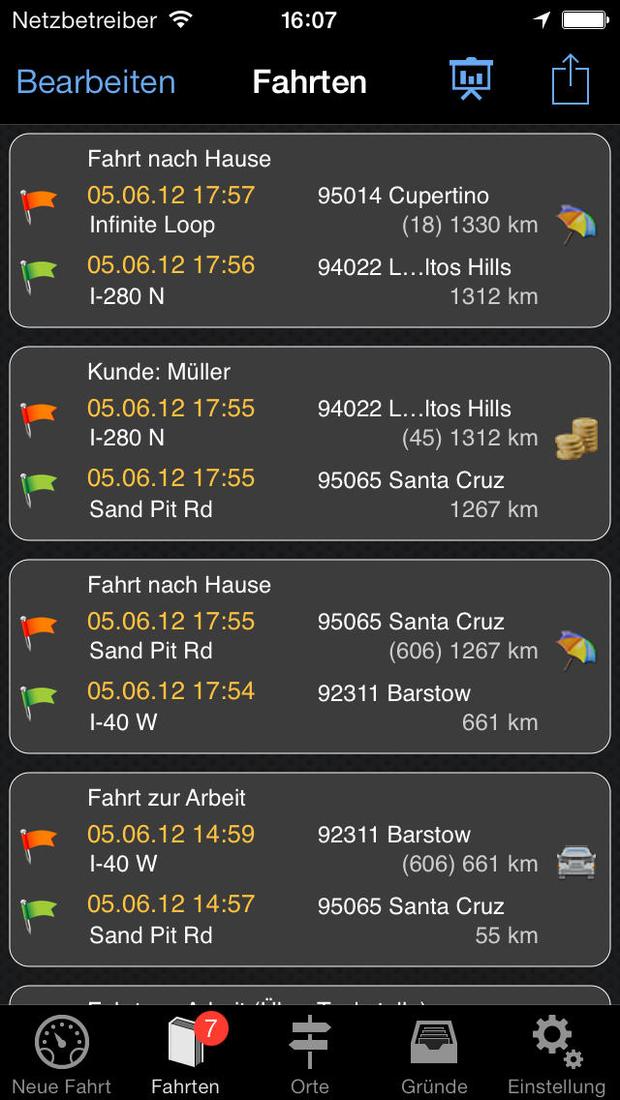
Task: Open the presentation chart statistics icon
Action: tap(471, 79)
